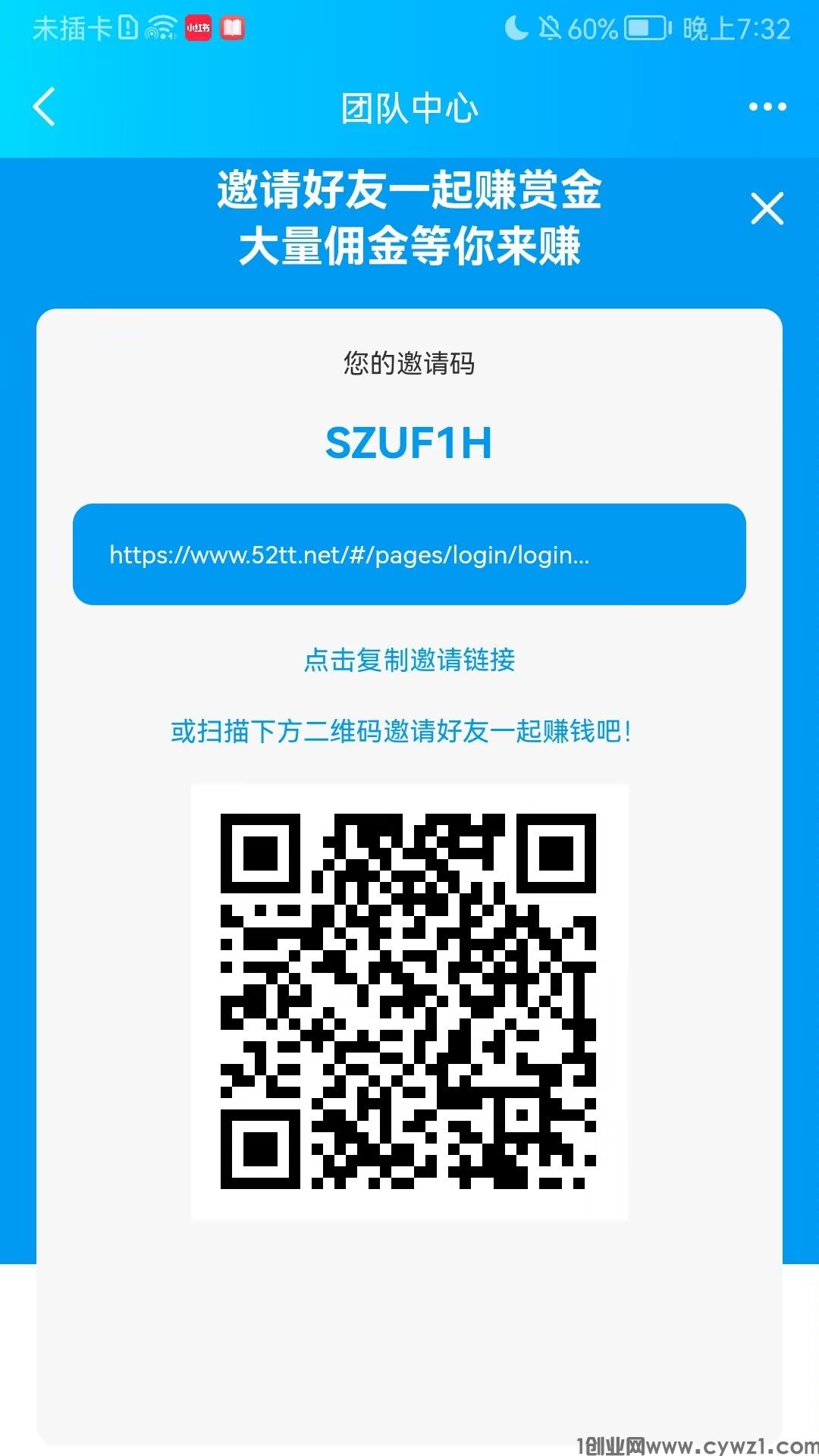Open the three-dot overflow menu
Screen dimensions: 819x1456
point(767,107)
